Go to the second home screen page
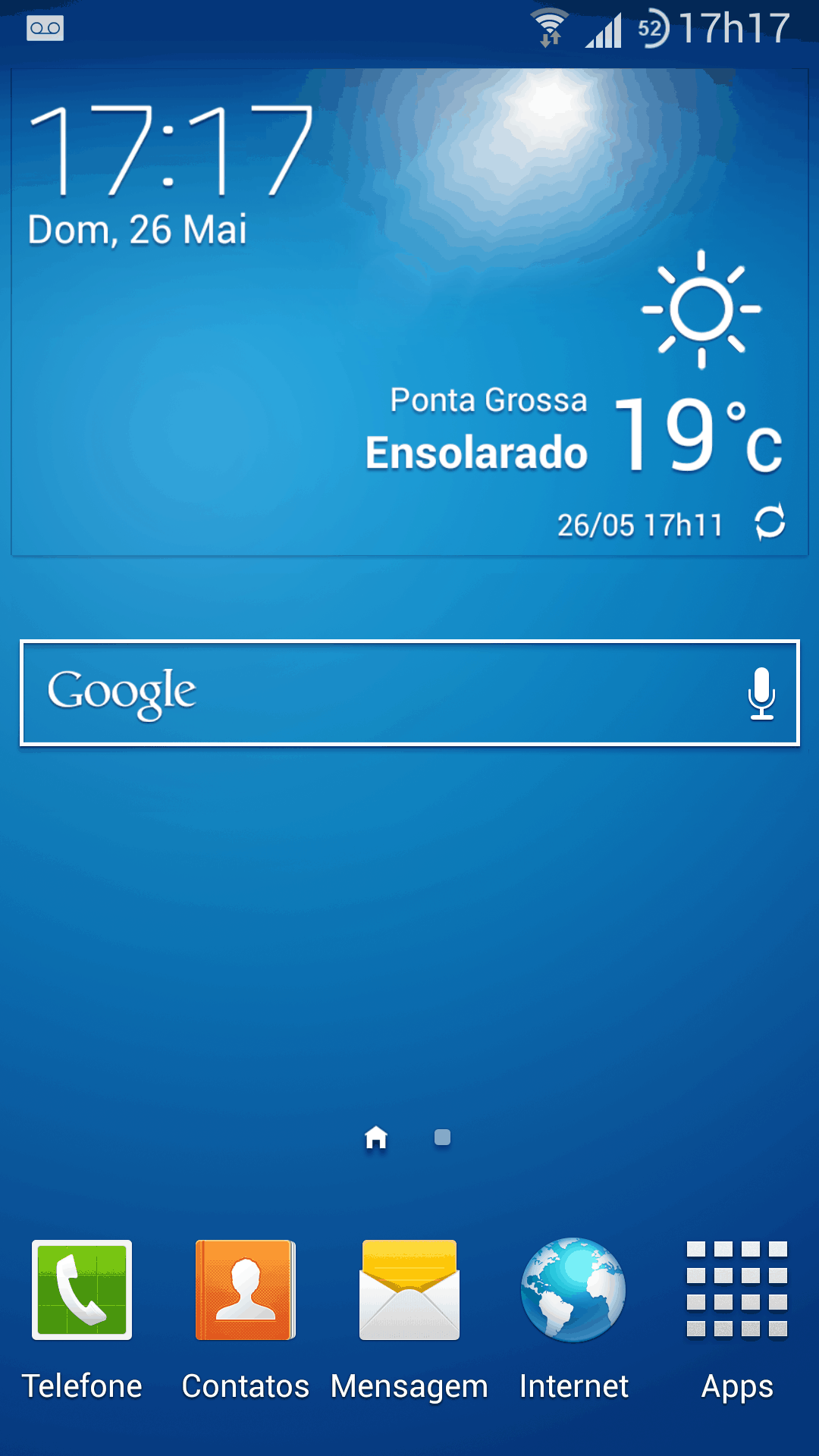Image resolution: width=819 pixels, height=1456 pixels. point(442,1137)
